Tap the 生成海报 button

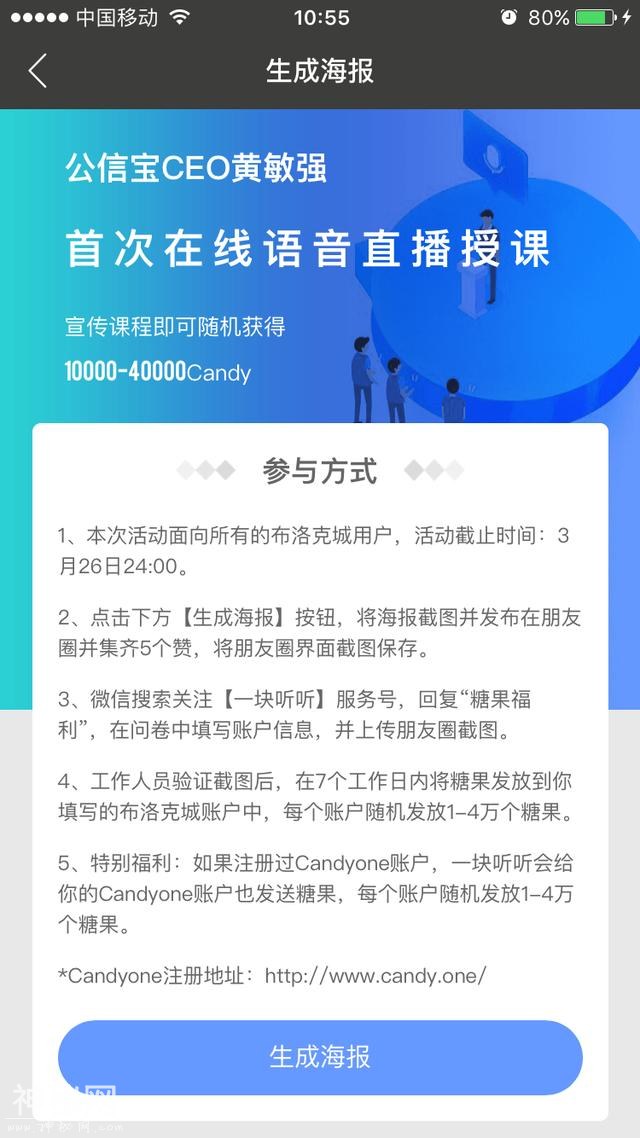pos(320,1057)
